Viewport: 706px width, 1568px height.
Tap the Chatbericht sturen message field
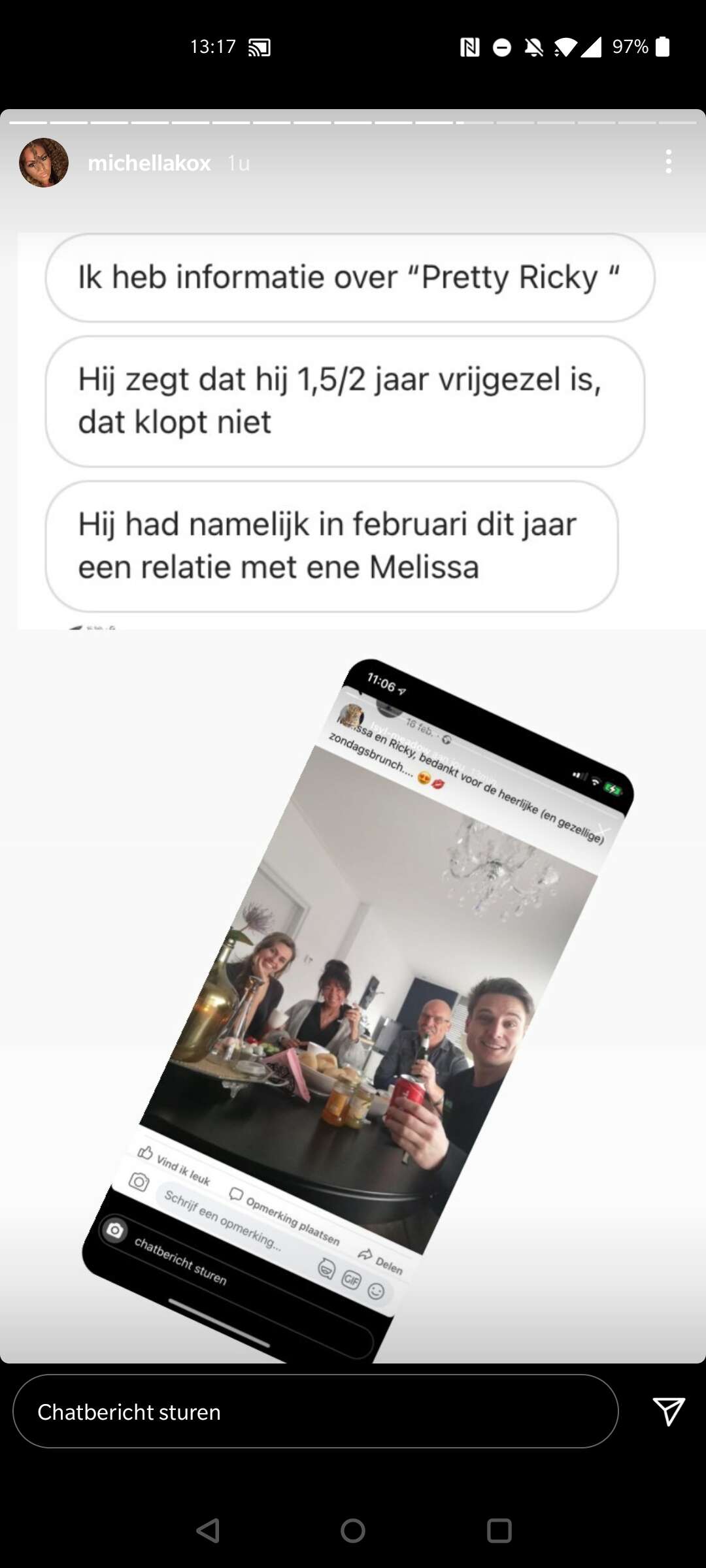316,1412
